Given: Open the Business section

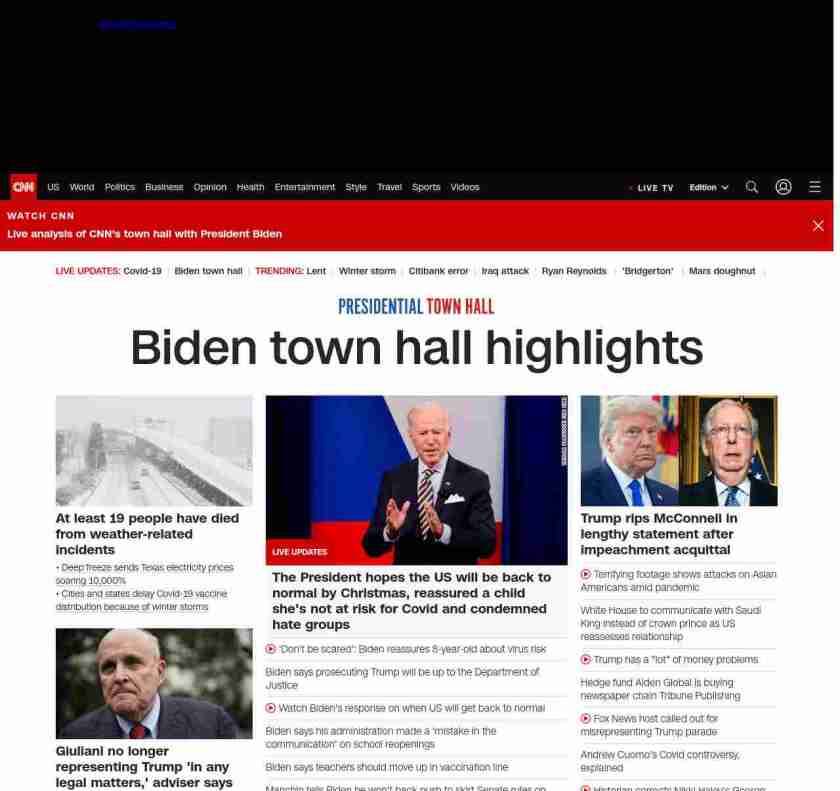Looking at the screenshot, I should 164,187.
